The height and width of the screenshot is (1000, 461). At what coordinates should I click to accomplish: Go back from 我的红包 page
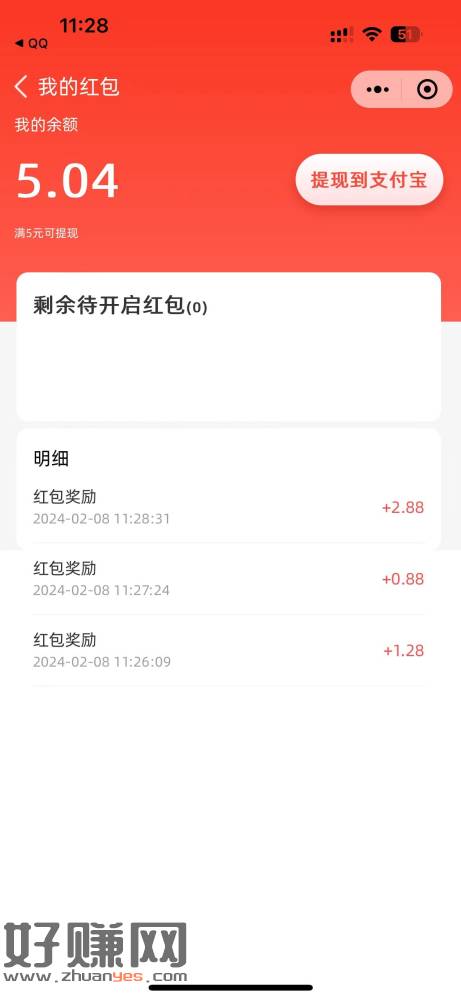[x=21, y=87]
